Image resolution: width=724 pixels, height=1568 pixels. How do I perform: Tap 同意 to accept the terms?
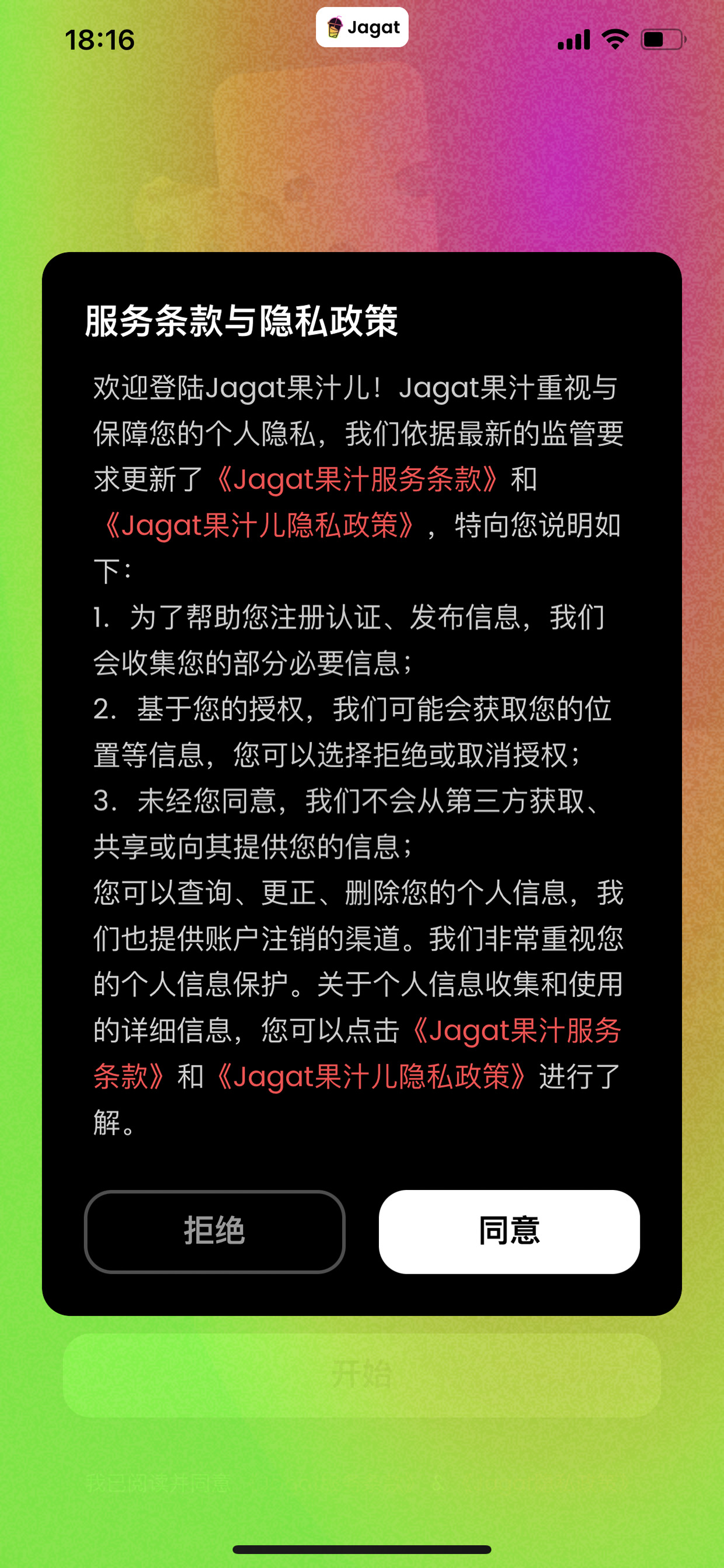point(509,1231)
